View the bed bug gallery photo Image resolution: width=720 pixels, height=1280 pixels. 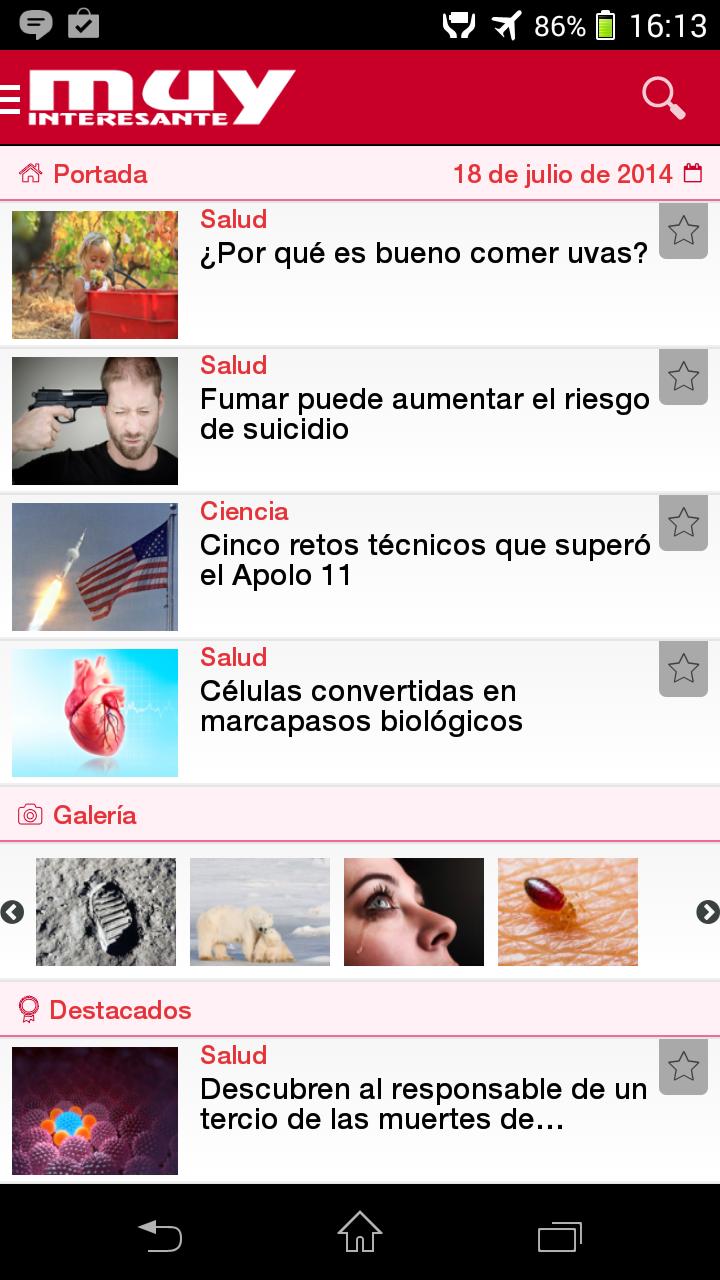point(568,912)
